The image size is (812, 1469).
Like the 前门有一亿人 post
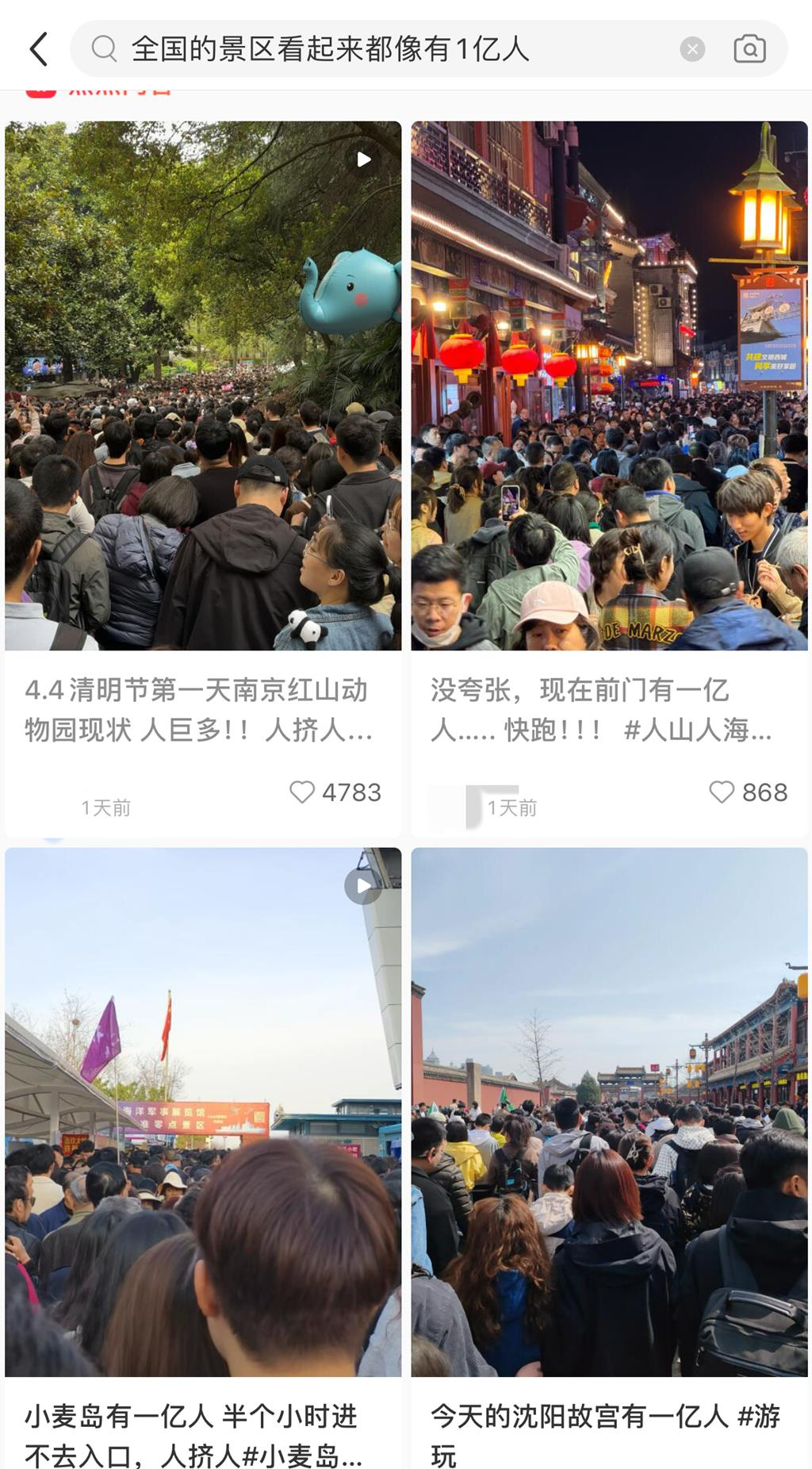pos(722,792)
